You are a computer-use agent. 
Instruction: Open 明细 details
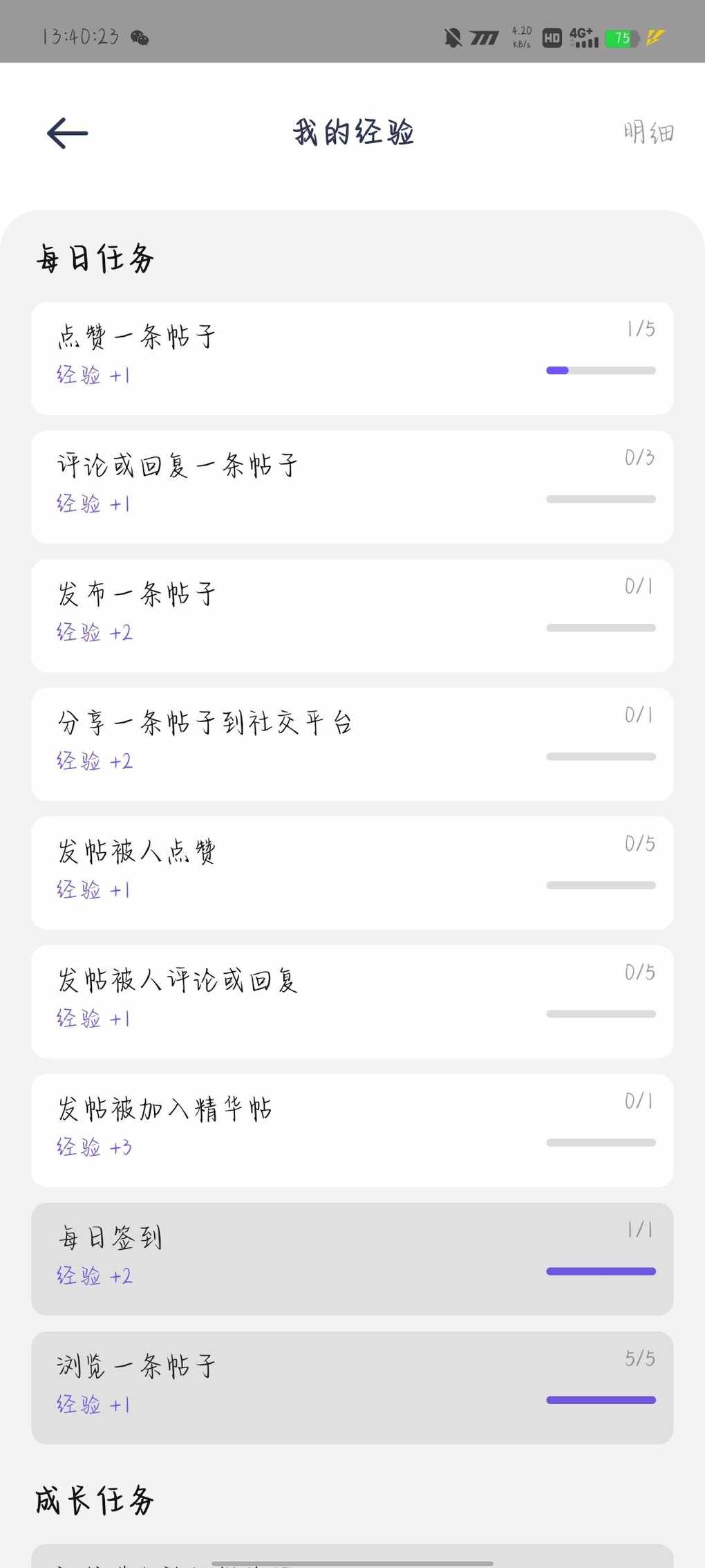(648, 132)
